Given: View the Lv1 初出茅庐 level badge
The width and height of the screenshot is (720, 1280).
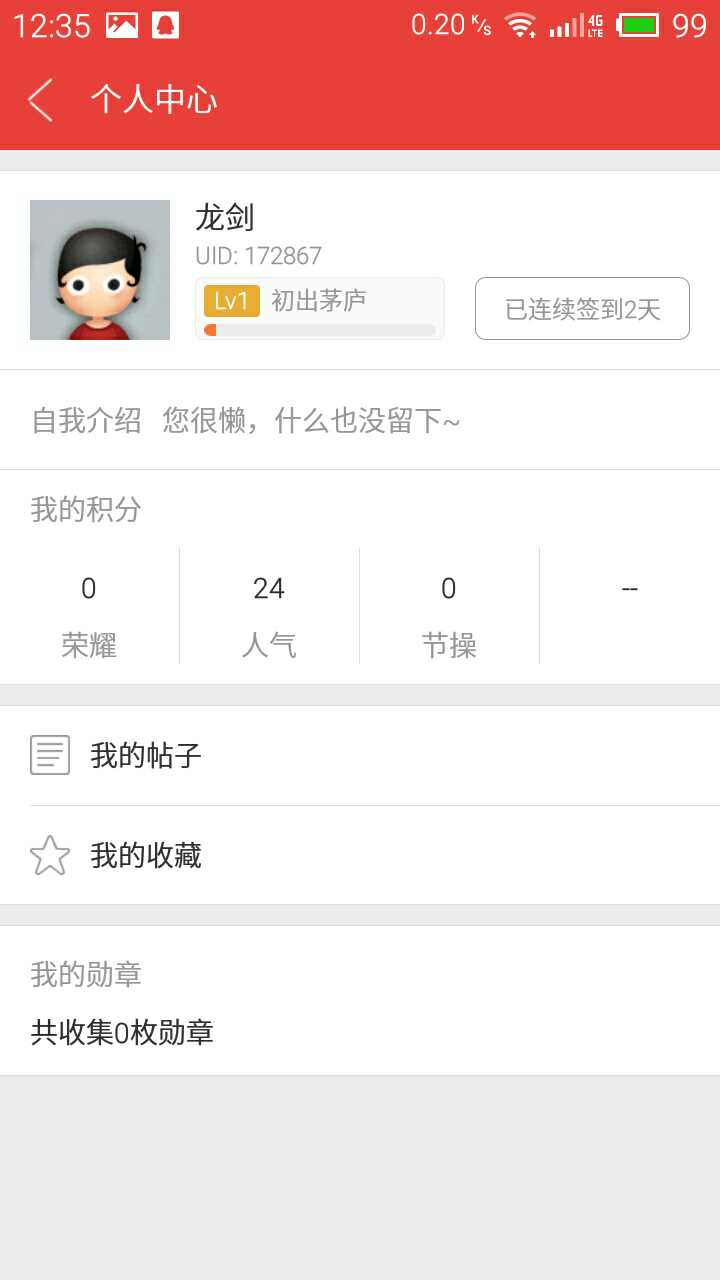Looking at the screenshot, I should 320,309.
